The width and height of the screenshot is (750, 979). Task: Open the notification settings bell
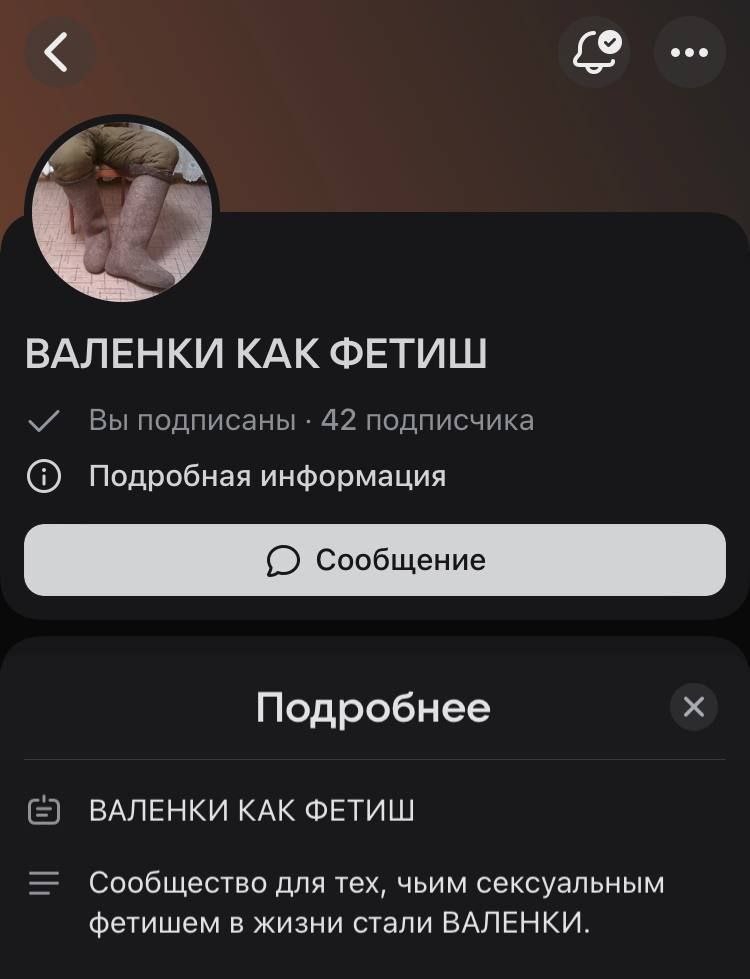(593, 52)
